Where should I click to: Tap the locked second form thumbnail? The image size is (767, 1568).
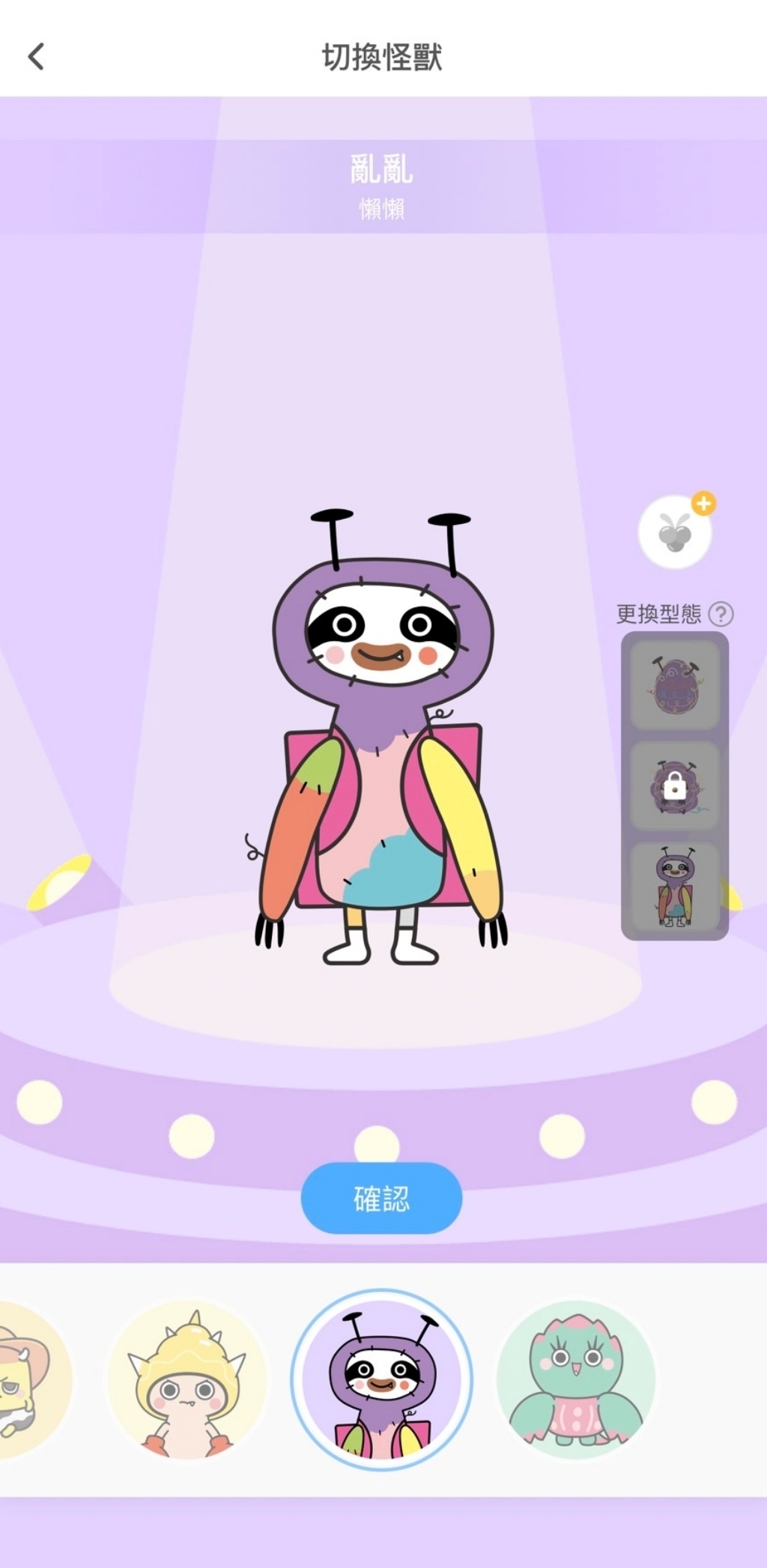675,786
